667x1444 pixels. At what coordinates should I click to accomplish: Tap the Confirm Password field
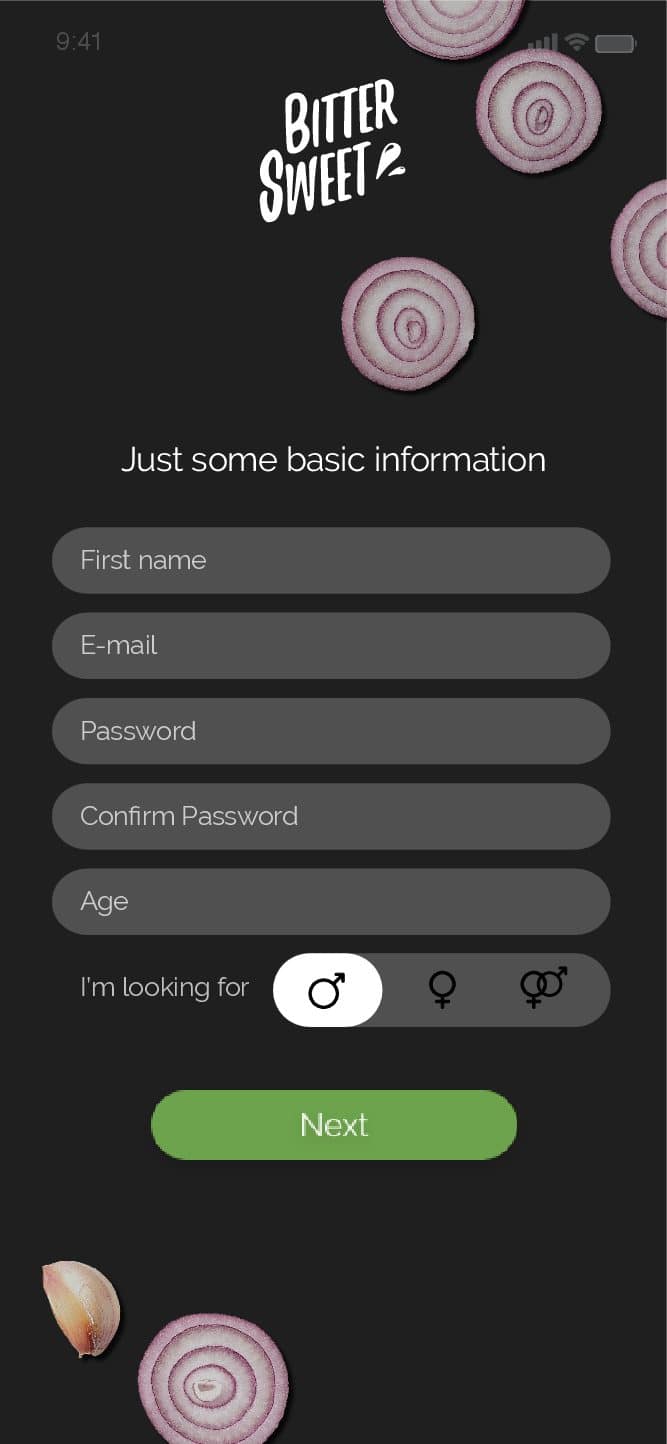(330, 816)
